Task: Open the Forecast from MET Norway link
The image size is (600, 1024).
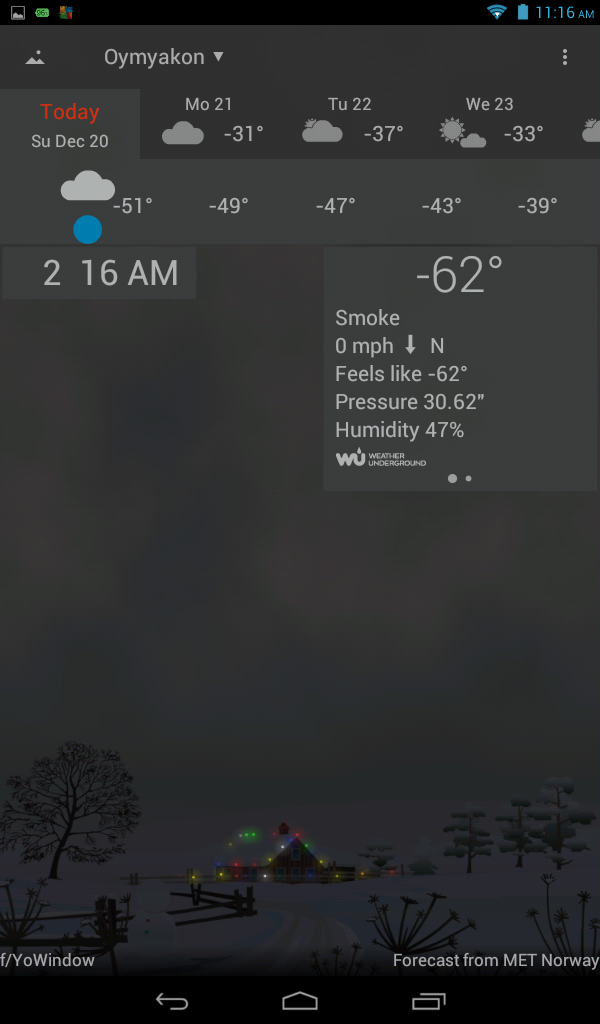Action: click(496, 960)
